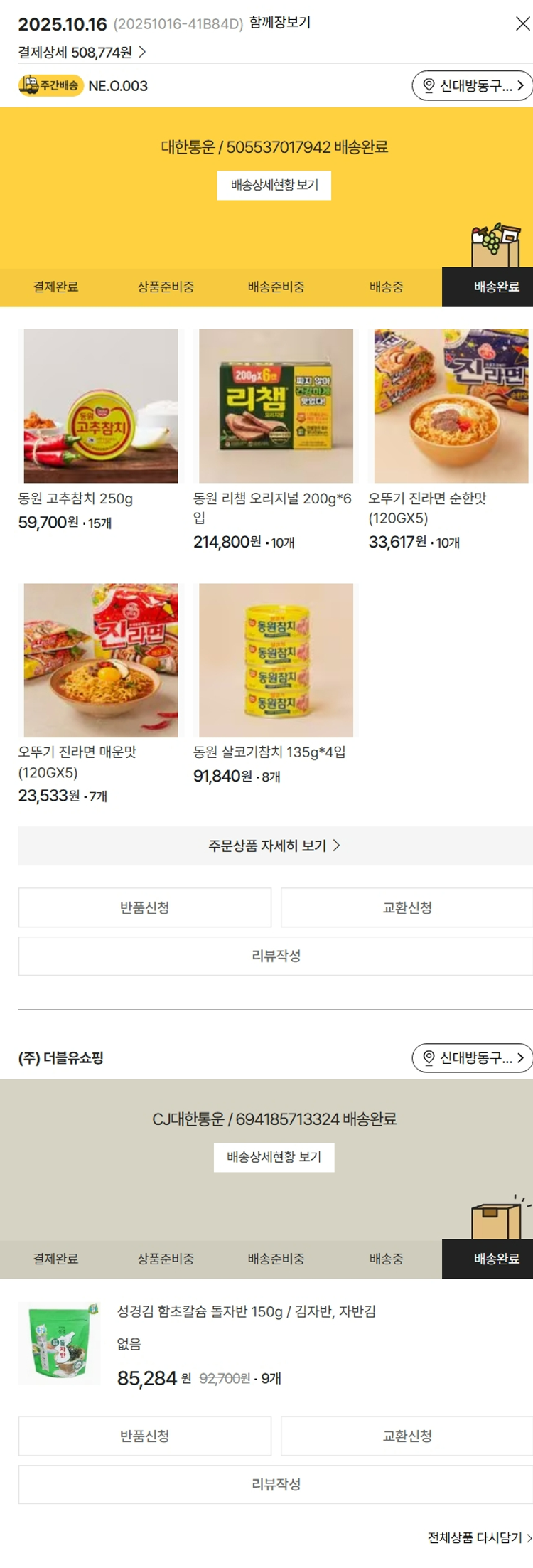Open 오뚜기 진라면 순한맛 product

pyautogui.click(x=451, y=406)
